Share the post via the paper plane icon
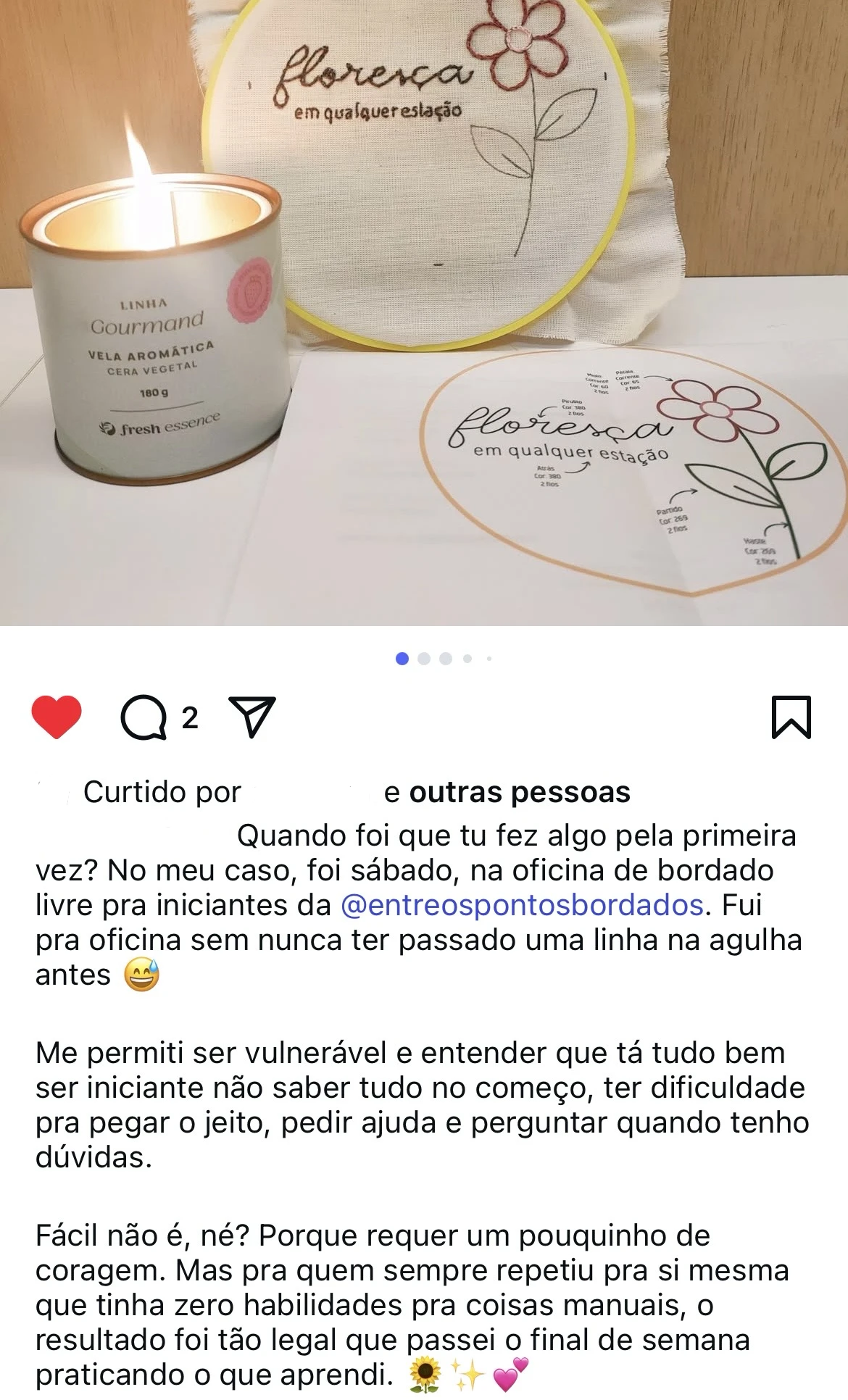This screenshot has width=848, height=1400. click(252, 717)
